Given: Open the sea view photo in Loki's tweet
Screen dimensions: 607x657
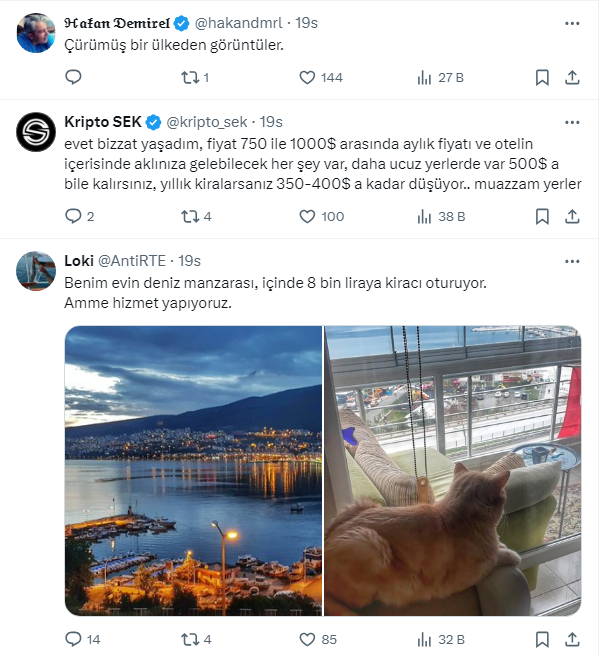Looking at the screenshot, I should pyautogui.click(x=193, y=470).
